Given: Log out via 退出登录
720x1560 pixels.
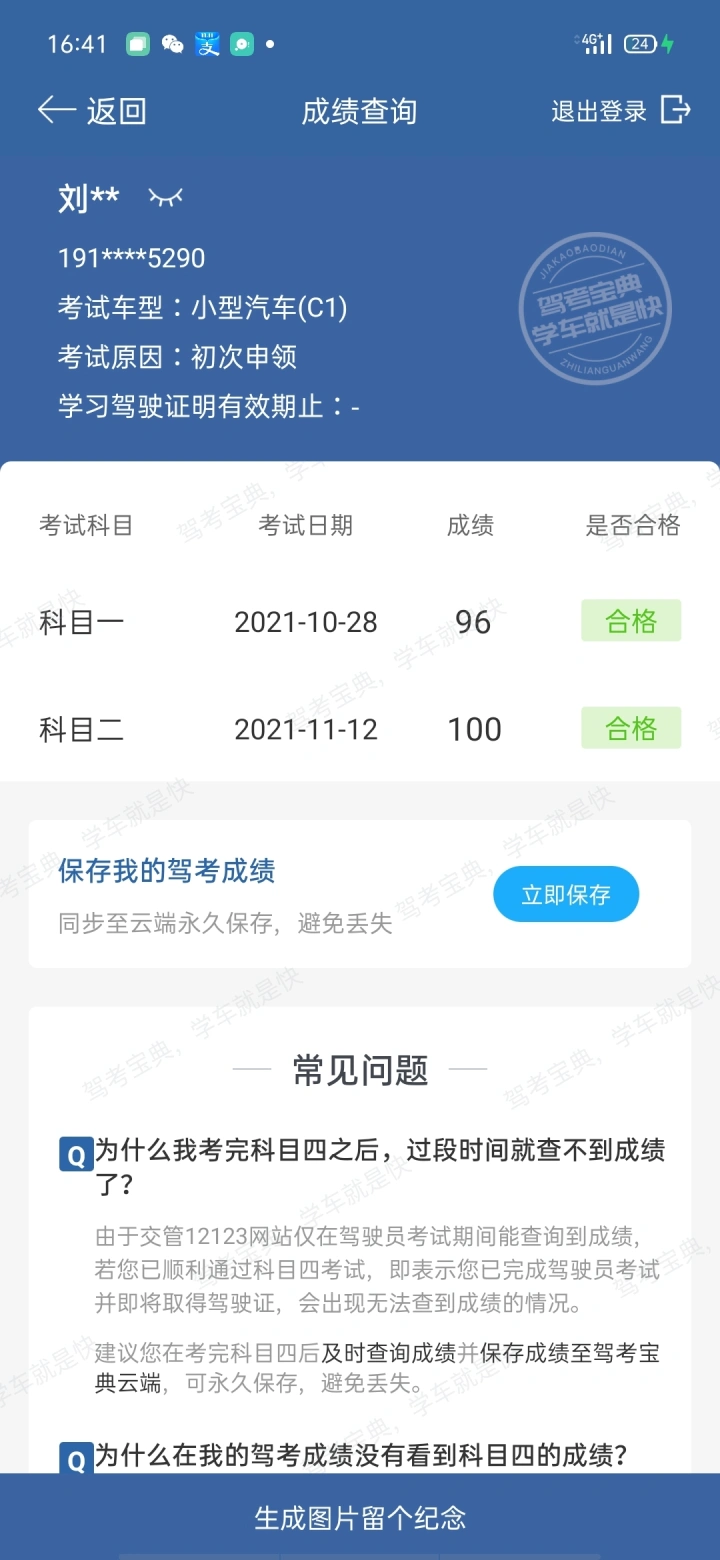Looking at the screenshot, I should coord(620,110).
